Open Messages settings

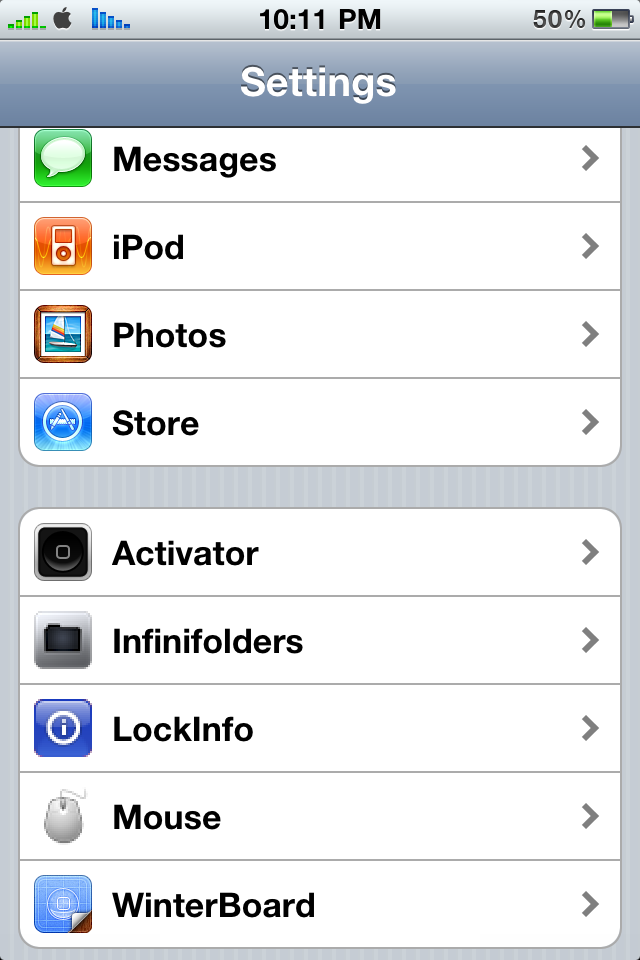pos(320,160)
